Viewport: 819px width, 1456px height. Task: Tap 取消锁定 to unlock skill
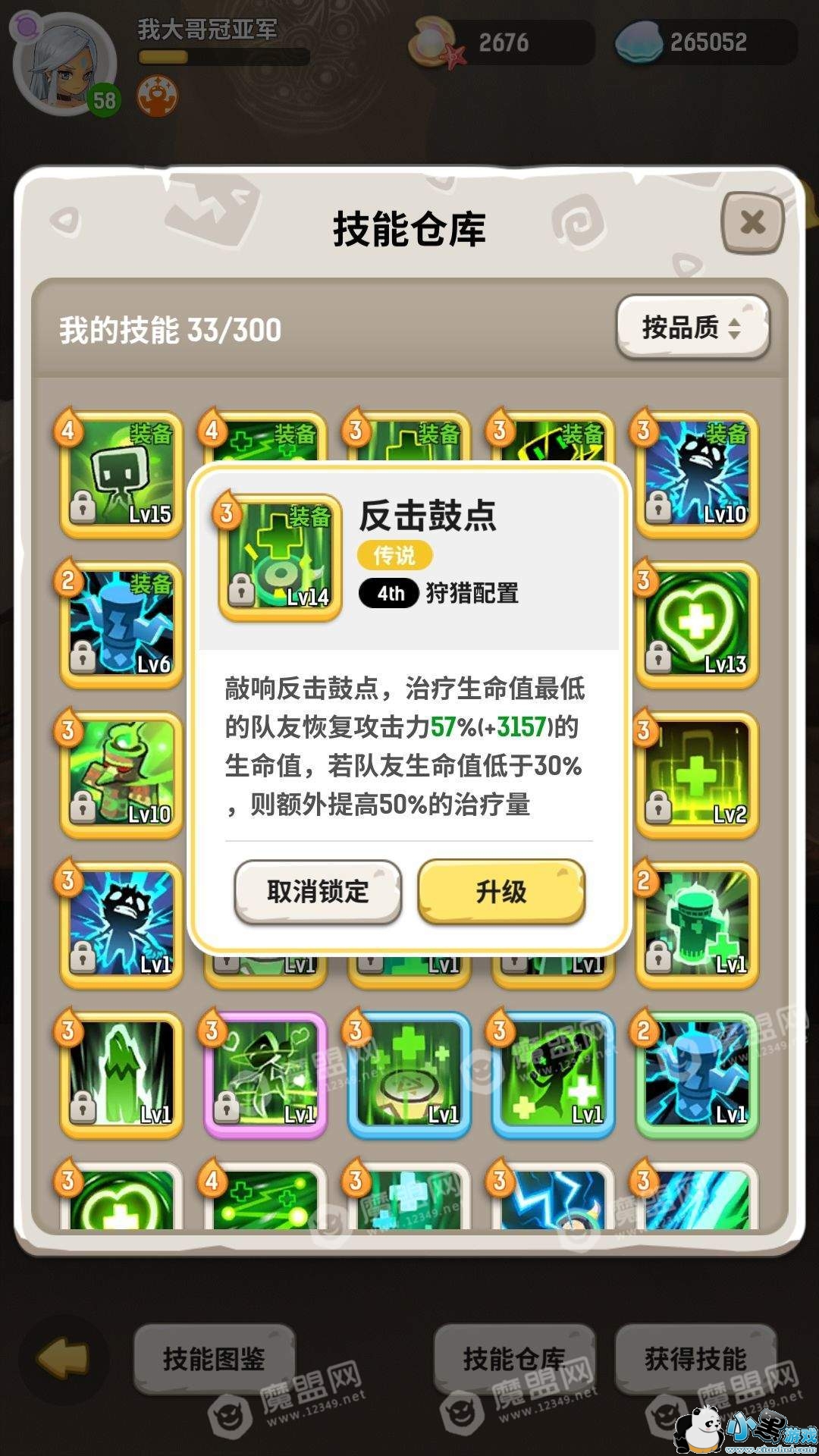(x=318, y=892)
